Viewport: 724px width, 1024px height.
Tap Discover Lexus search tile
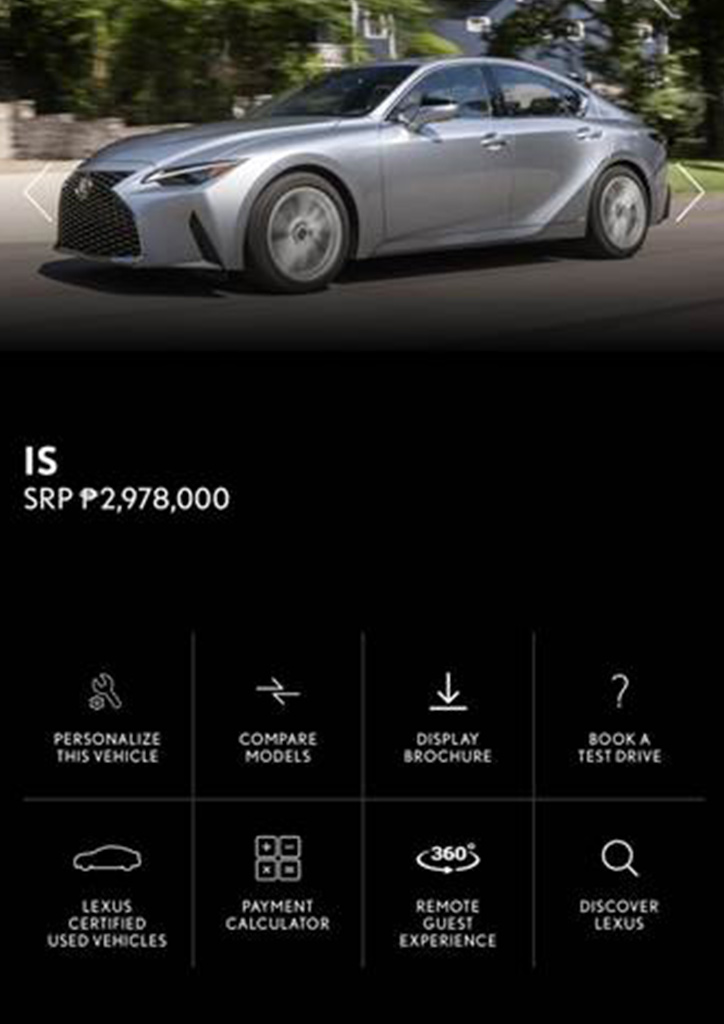[x=619, y=885]
